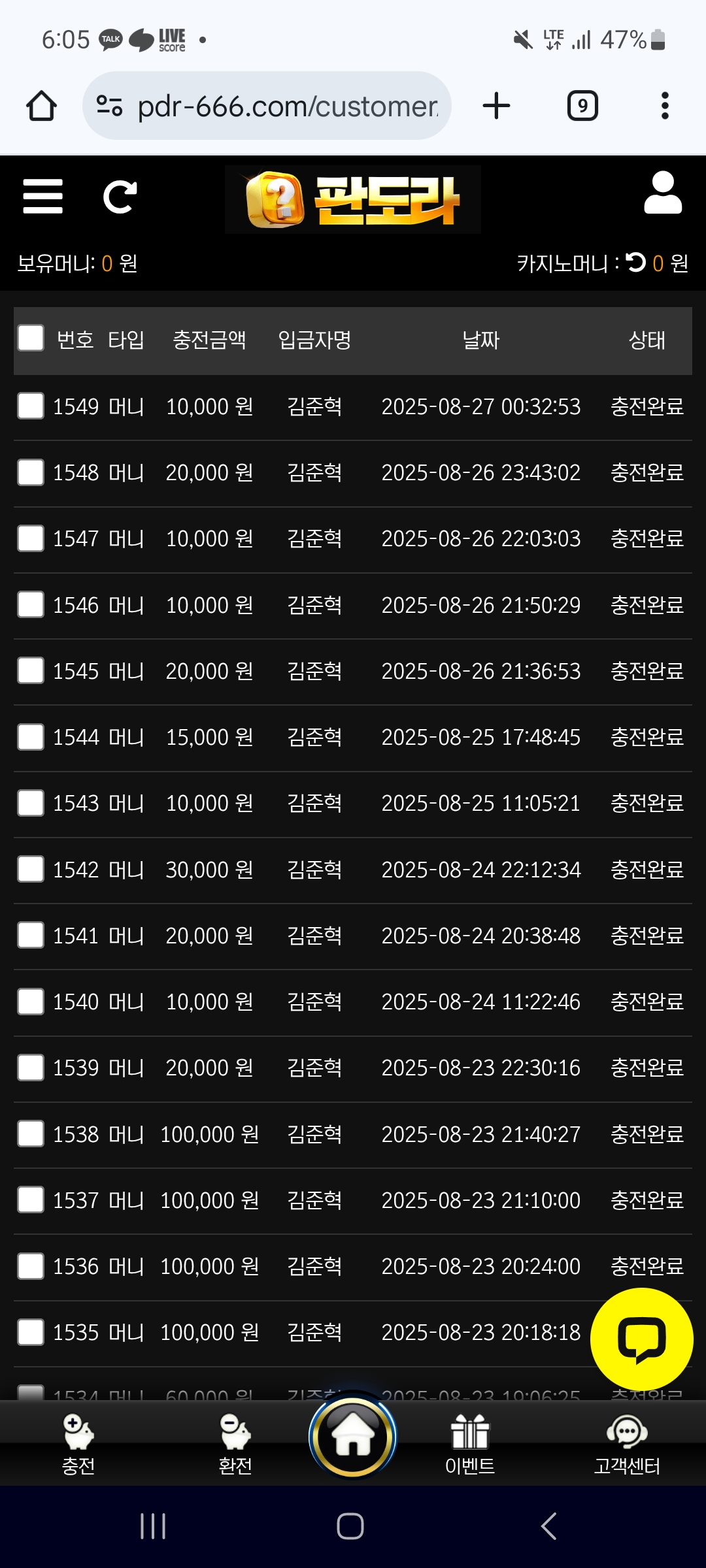Open the hamburger menu
Viewport: 706px width, 1568px height.
42,197
